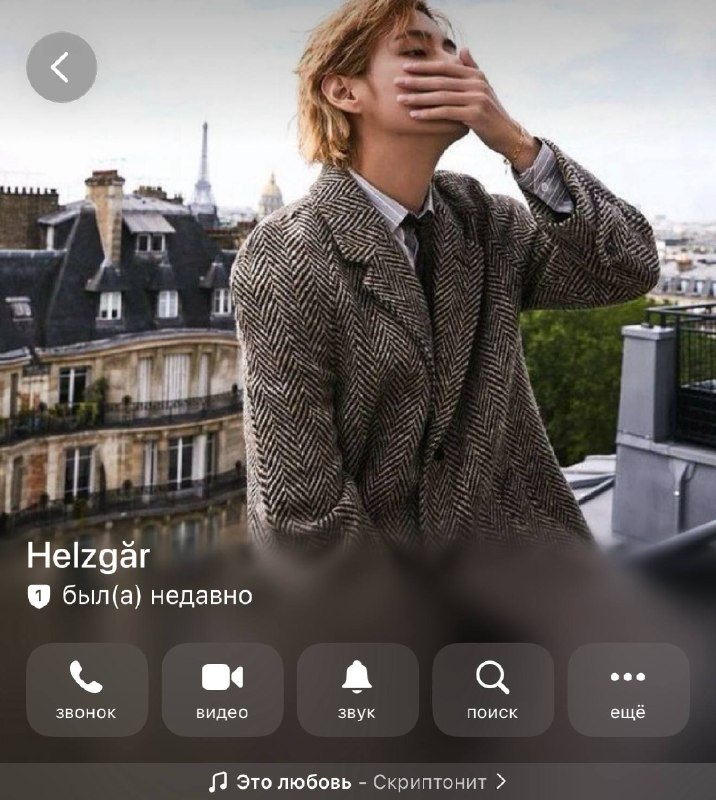Mute notifications via the звук bell
This screenshot has width=716, height=800.
coord(358,690)
